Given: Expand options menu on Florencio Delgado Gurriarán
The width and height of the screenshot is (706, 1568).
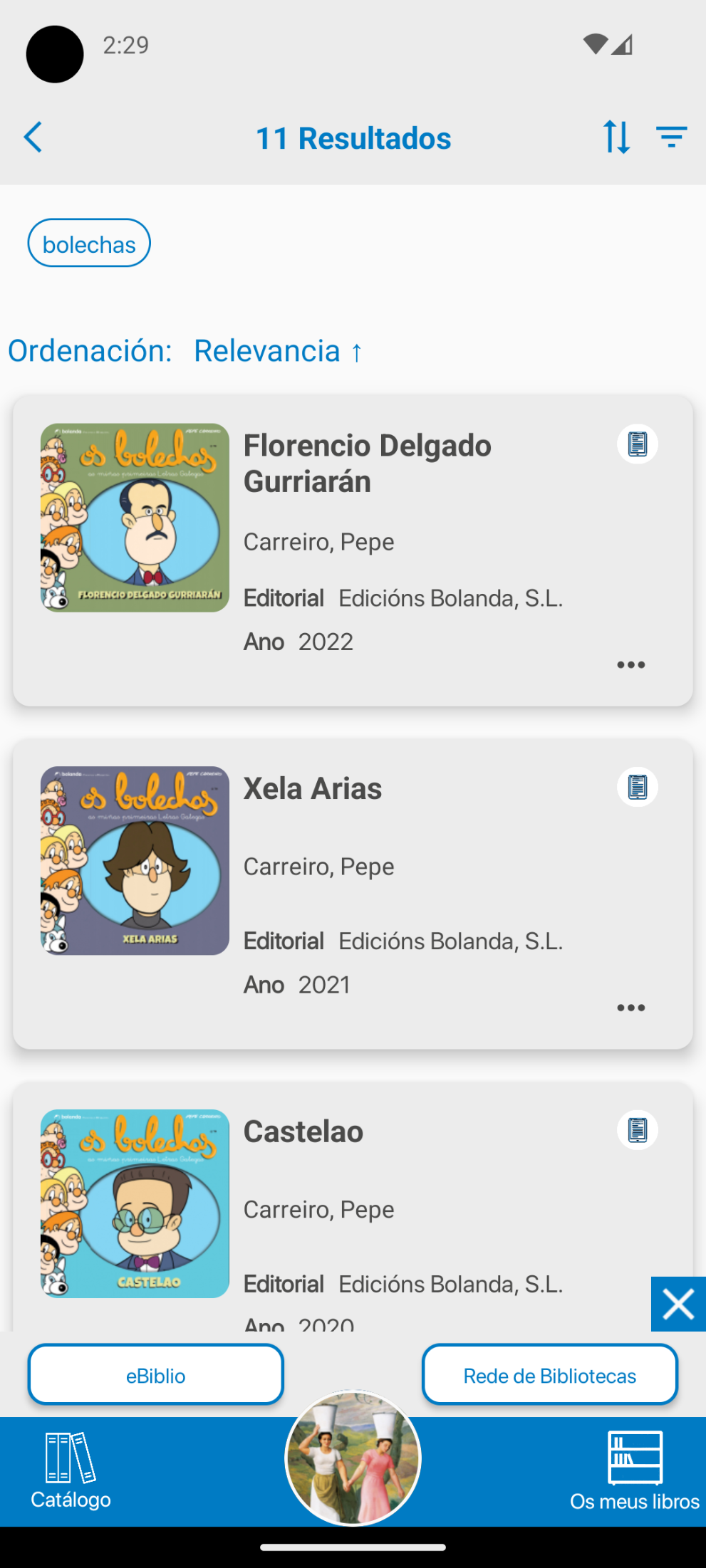Looking at the screenshot, I should click(631, 664).
